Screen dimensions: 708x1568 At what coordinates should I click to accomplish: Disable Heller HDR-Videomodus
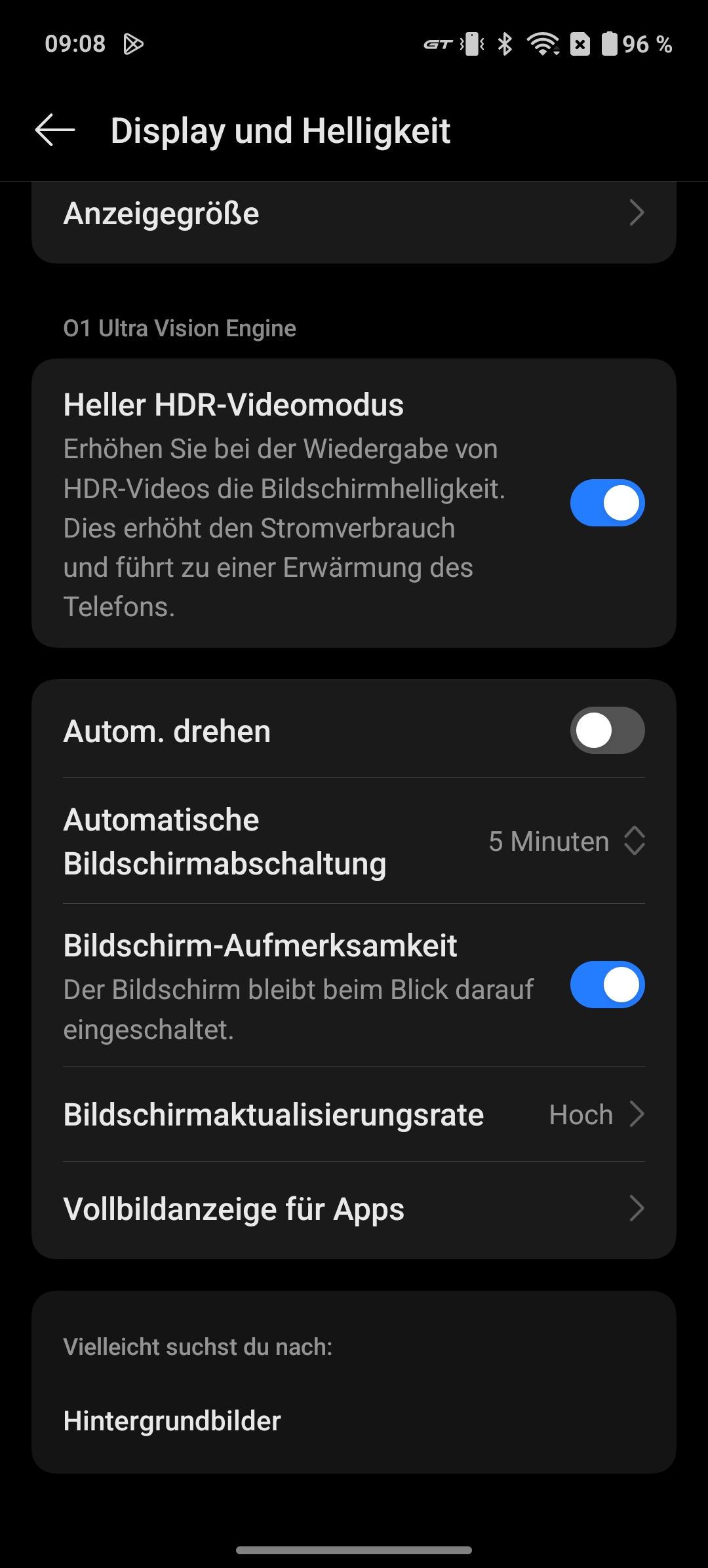(x=607, y=503)
